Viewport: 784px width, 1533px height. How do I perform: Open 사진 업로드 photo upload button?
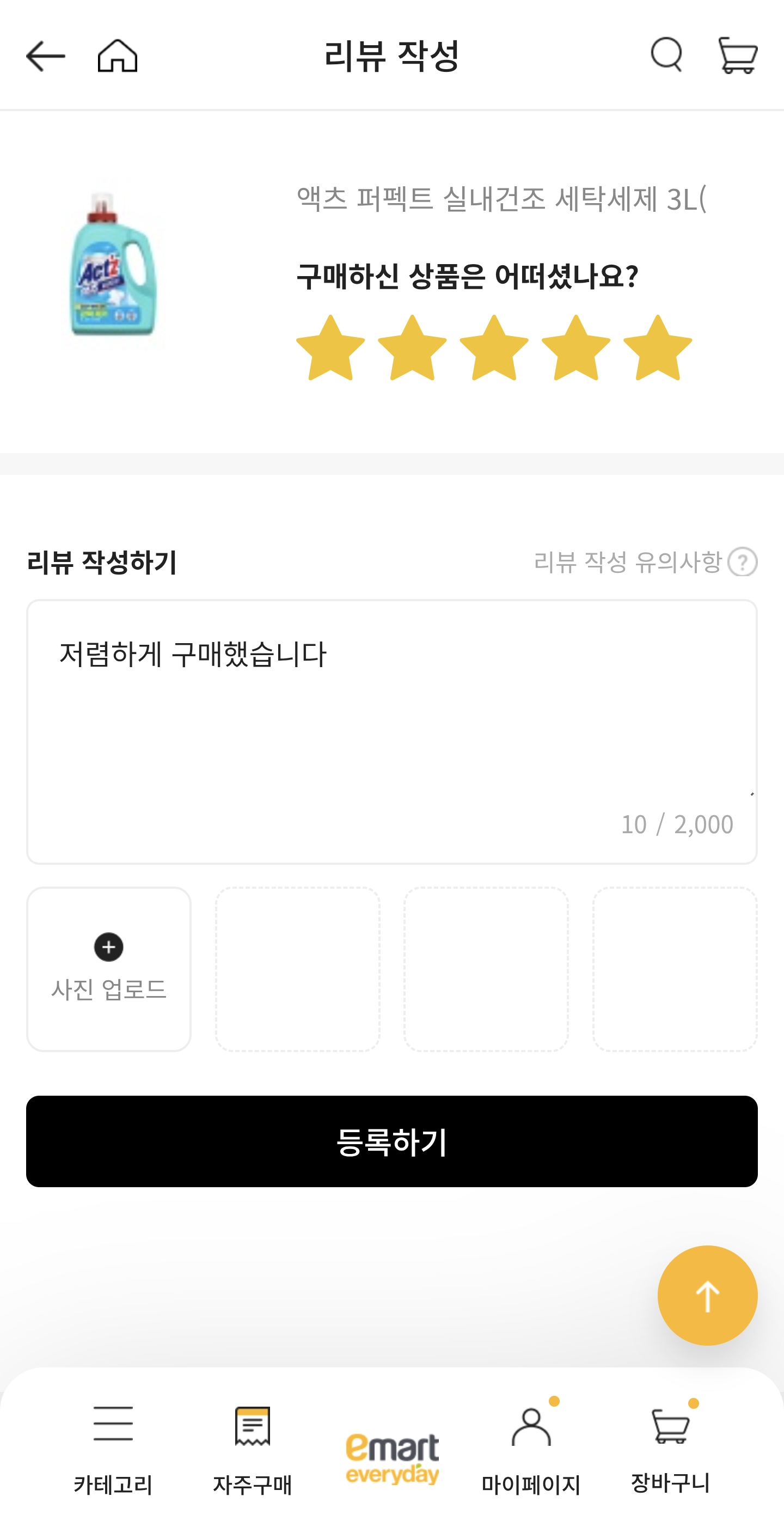[x=108, y=968]
